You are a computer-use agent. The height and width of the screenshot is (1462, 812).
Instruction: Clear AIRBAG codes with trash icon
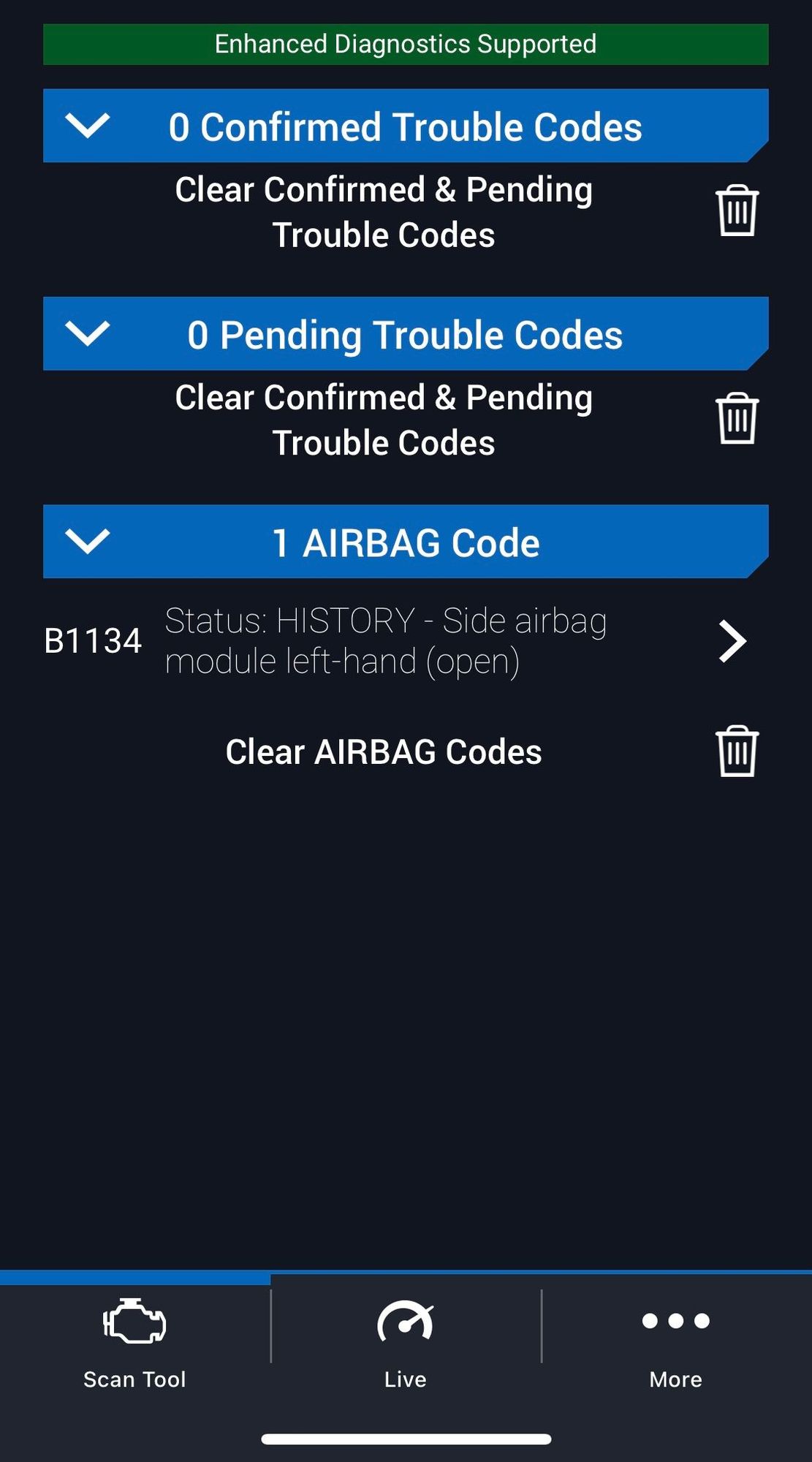[x=736, y=751]
